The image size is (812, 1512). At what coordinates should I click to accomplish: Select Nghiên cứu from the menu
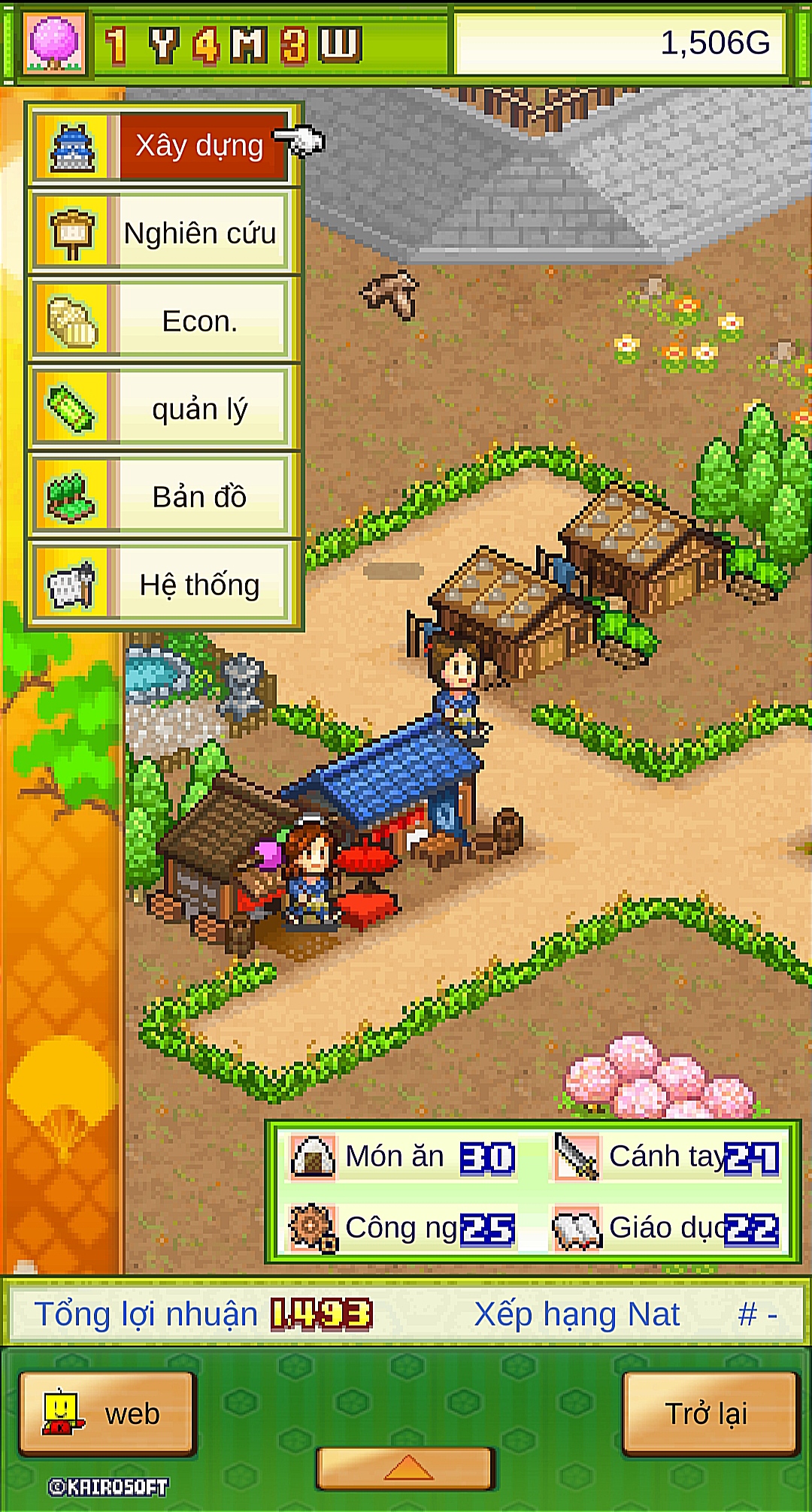[x=164, y=233]
